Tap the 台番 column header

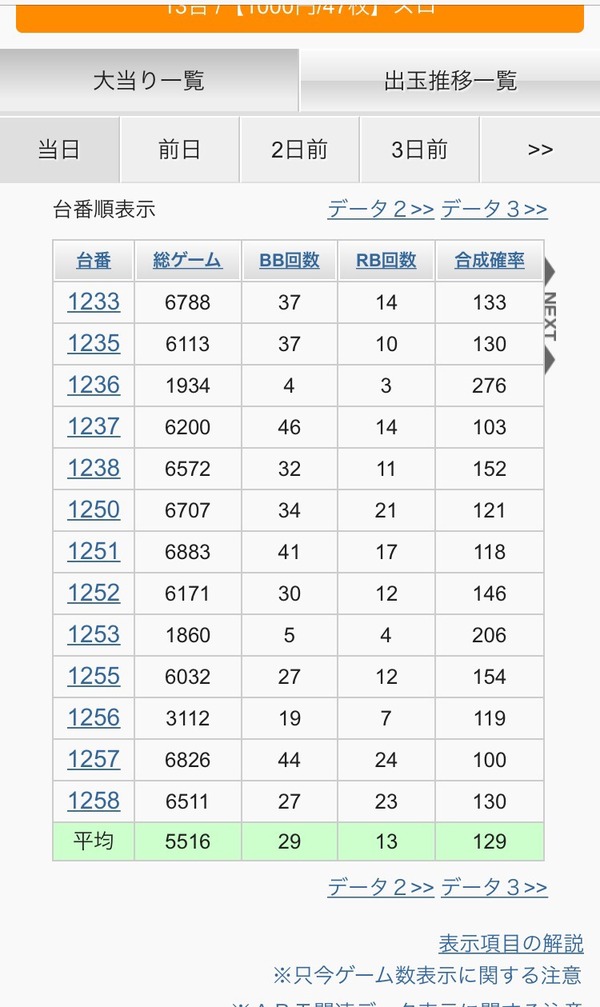pos(94,260)
